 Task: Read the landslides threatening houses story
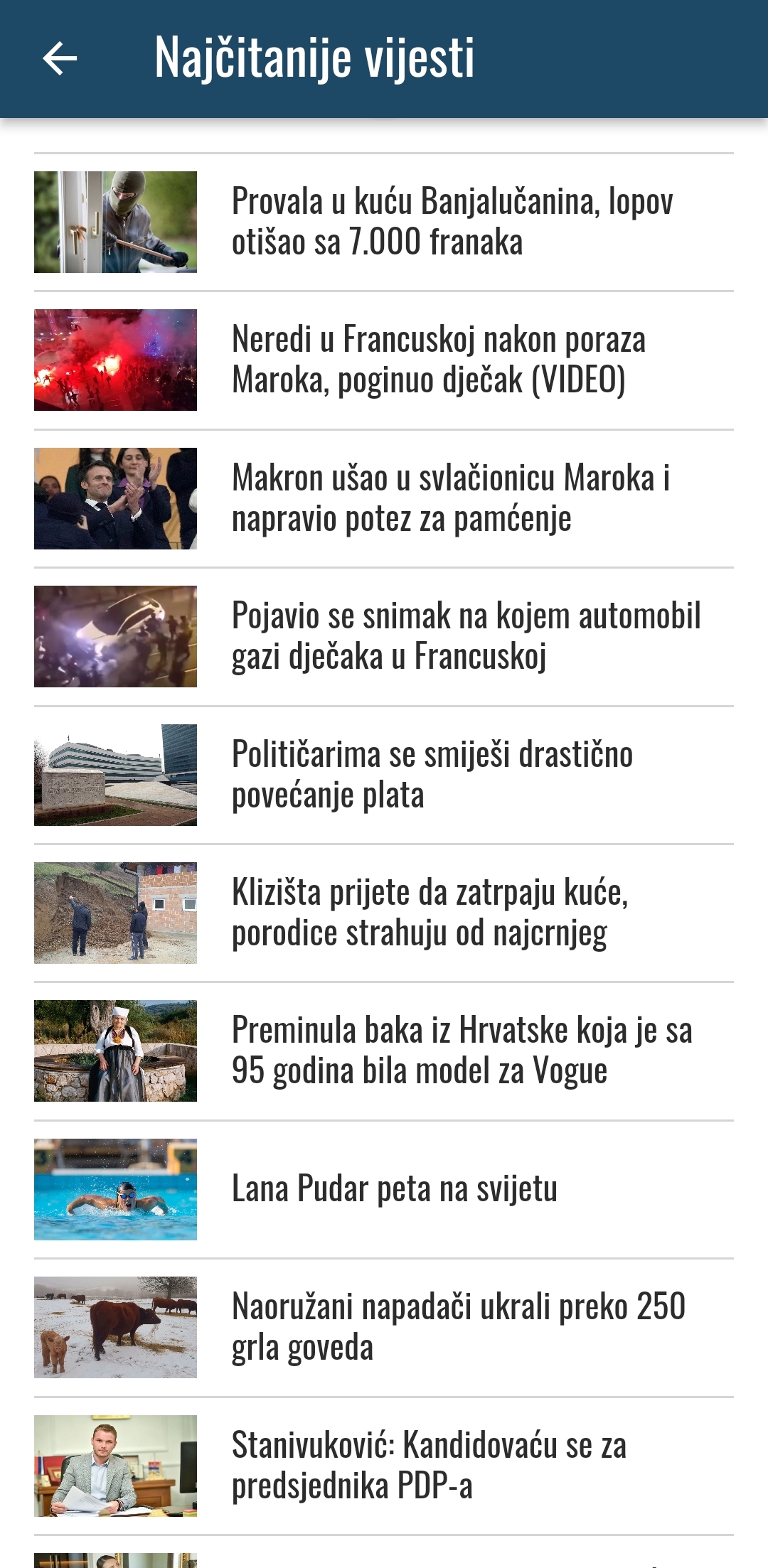(x=430, y=913)
